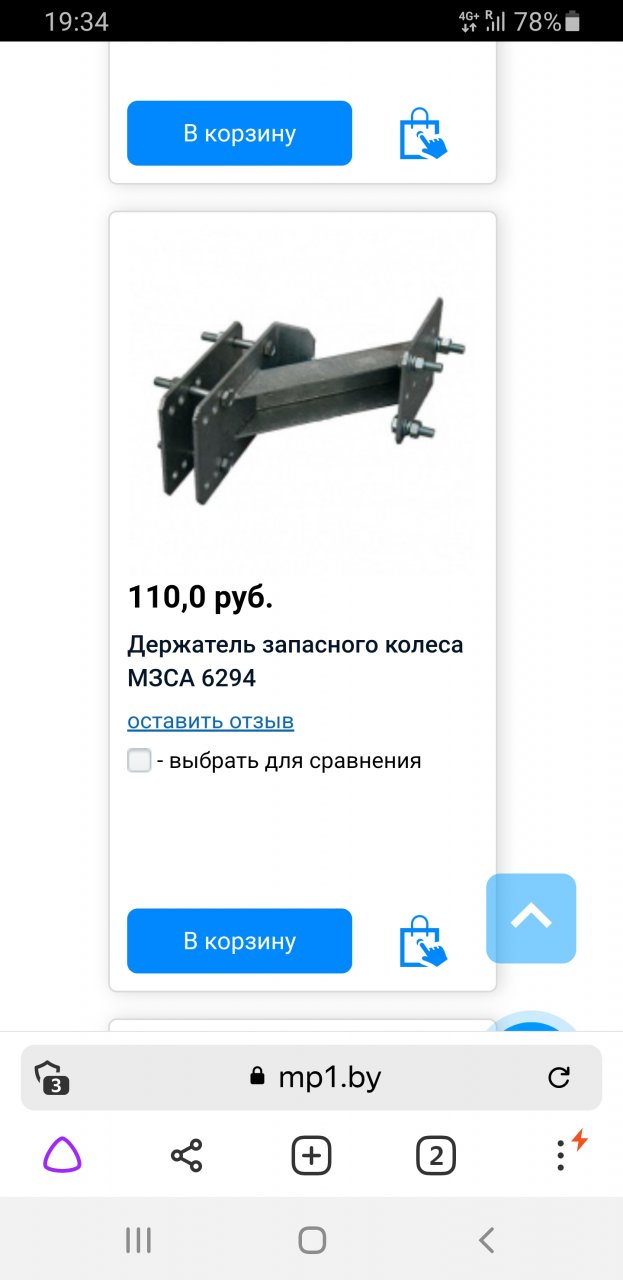Check the «выбрать для сравнения» box
The width and height of the screenshot is (623, 1280).
click(x=139, y=761)
